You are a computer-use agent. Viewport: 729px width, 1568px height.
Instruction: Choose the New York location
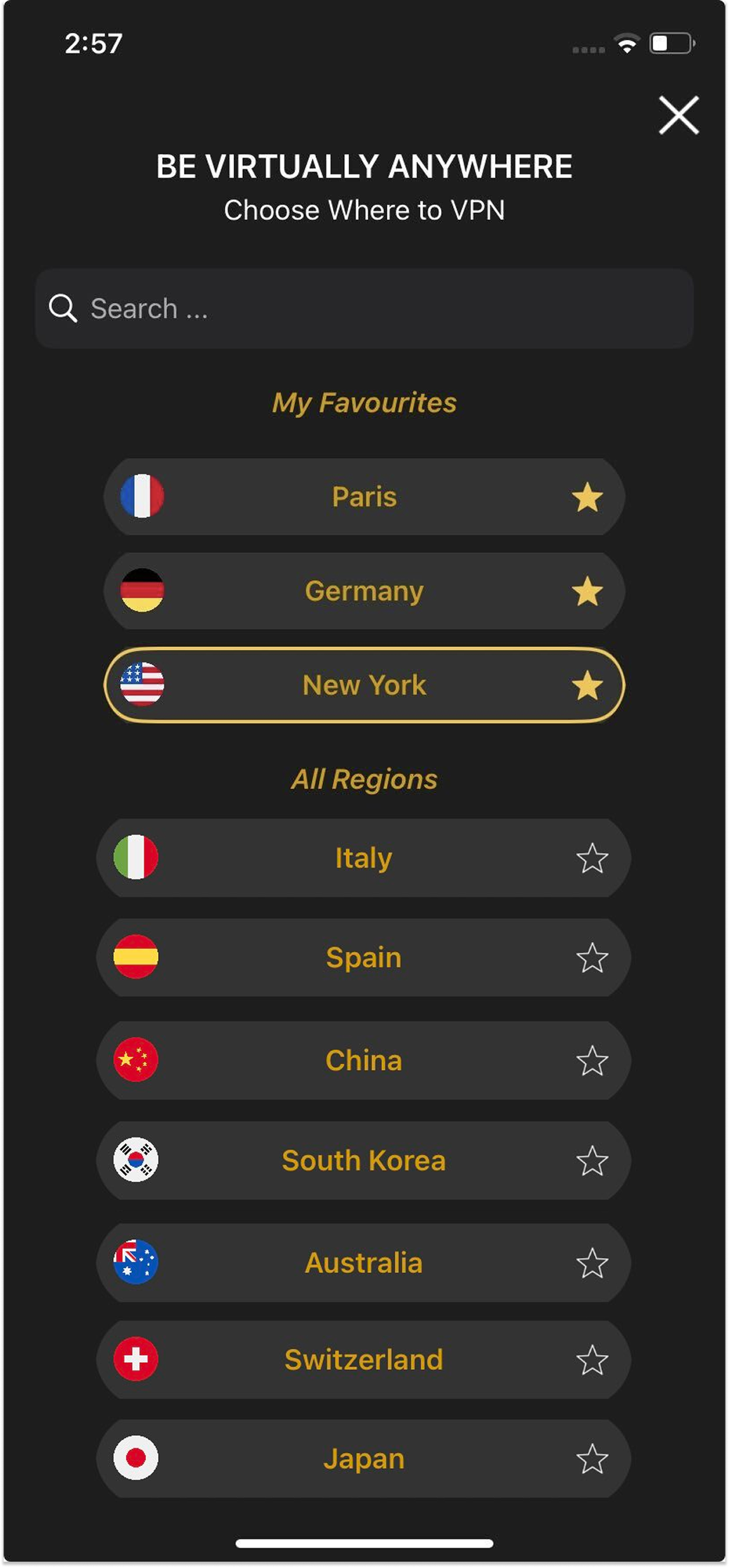click(364, 686)
